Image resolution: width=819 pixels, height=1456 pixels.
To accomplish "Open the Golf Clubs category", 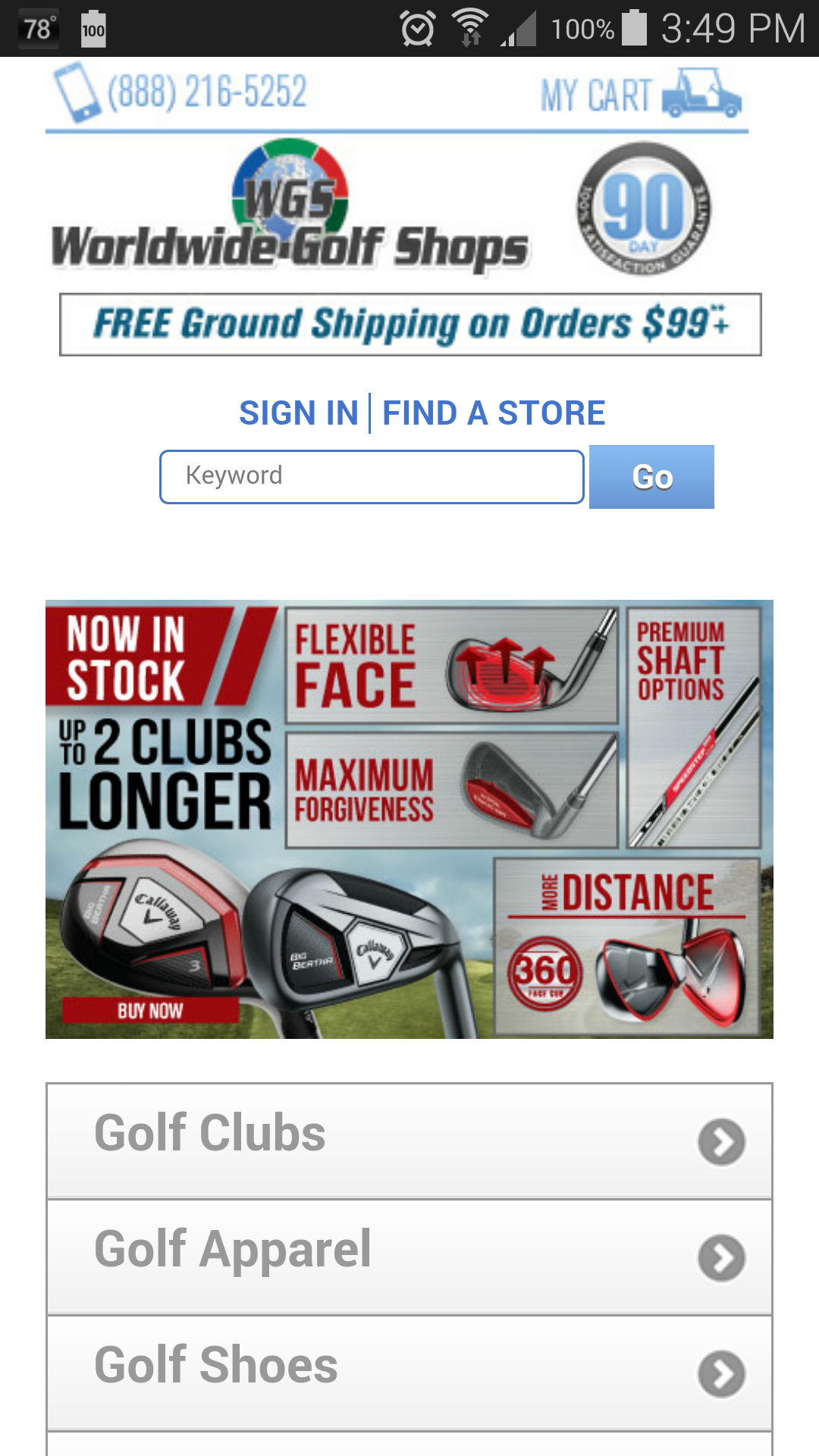I will click(409, 1141).
